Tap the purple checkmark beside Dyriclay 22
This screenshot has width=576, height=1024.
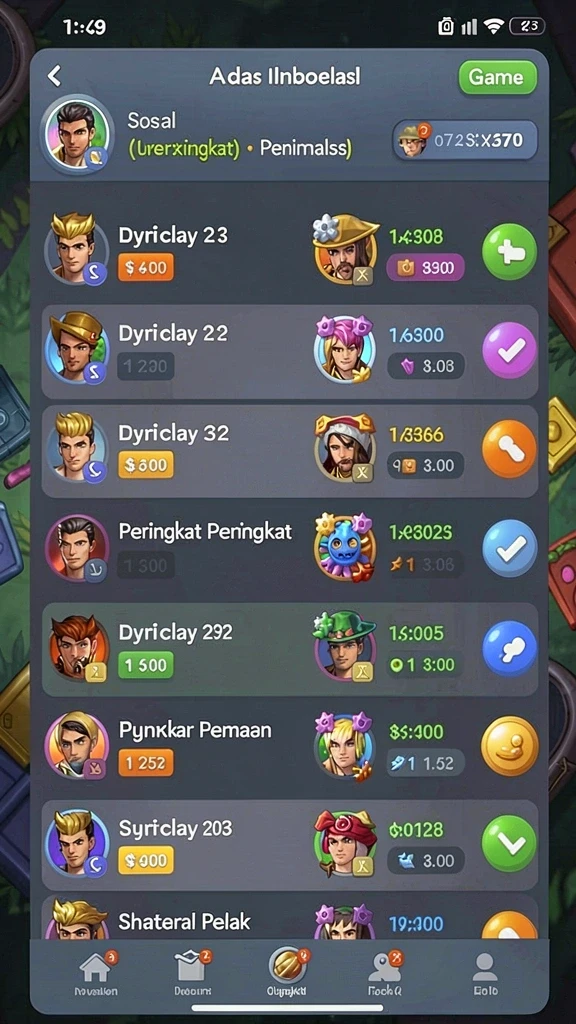[509, 351]
